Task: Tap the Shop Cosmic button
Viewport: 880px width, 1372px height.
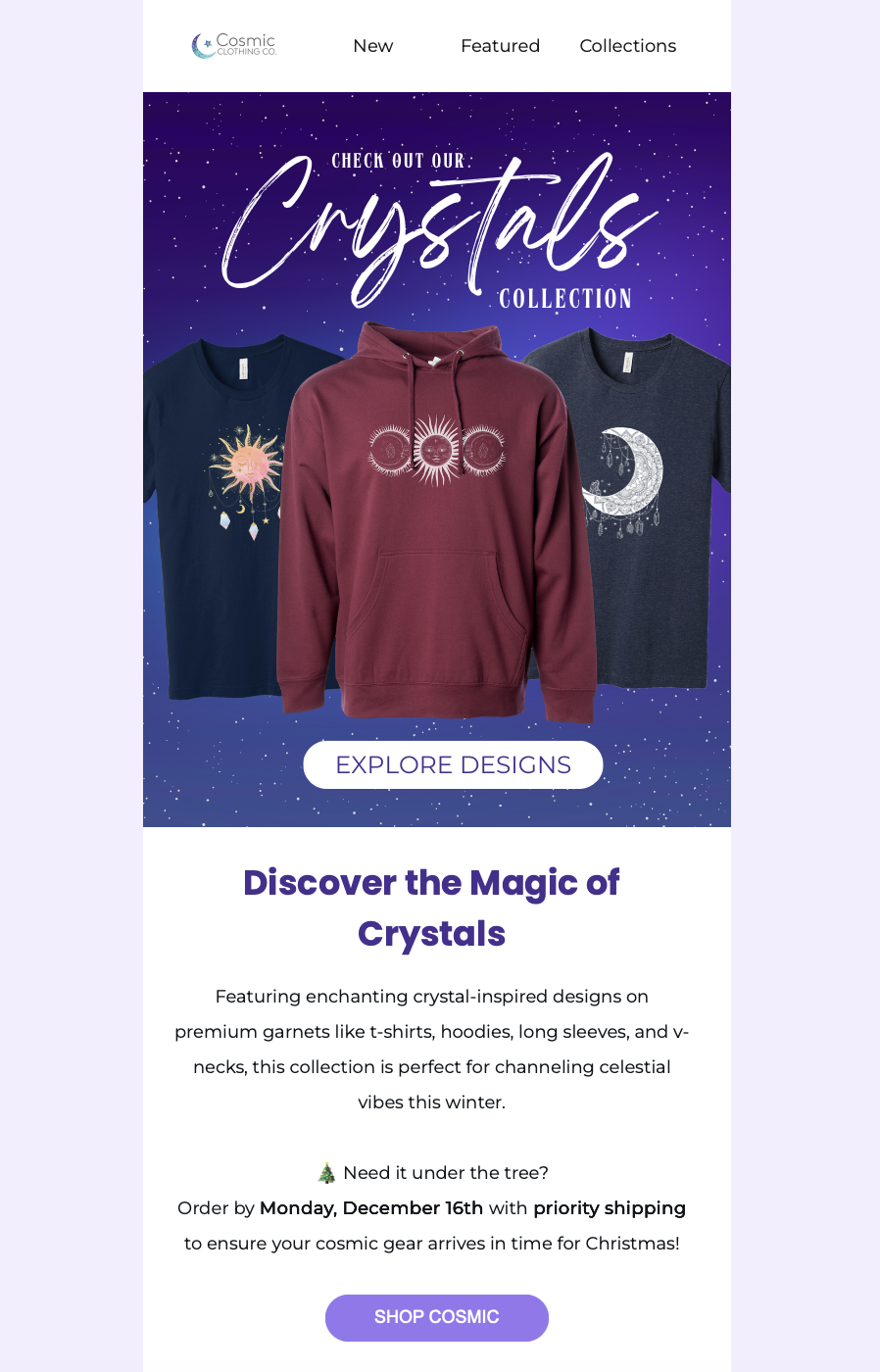Action: click(x=437, y=1317)
